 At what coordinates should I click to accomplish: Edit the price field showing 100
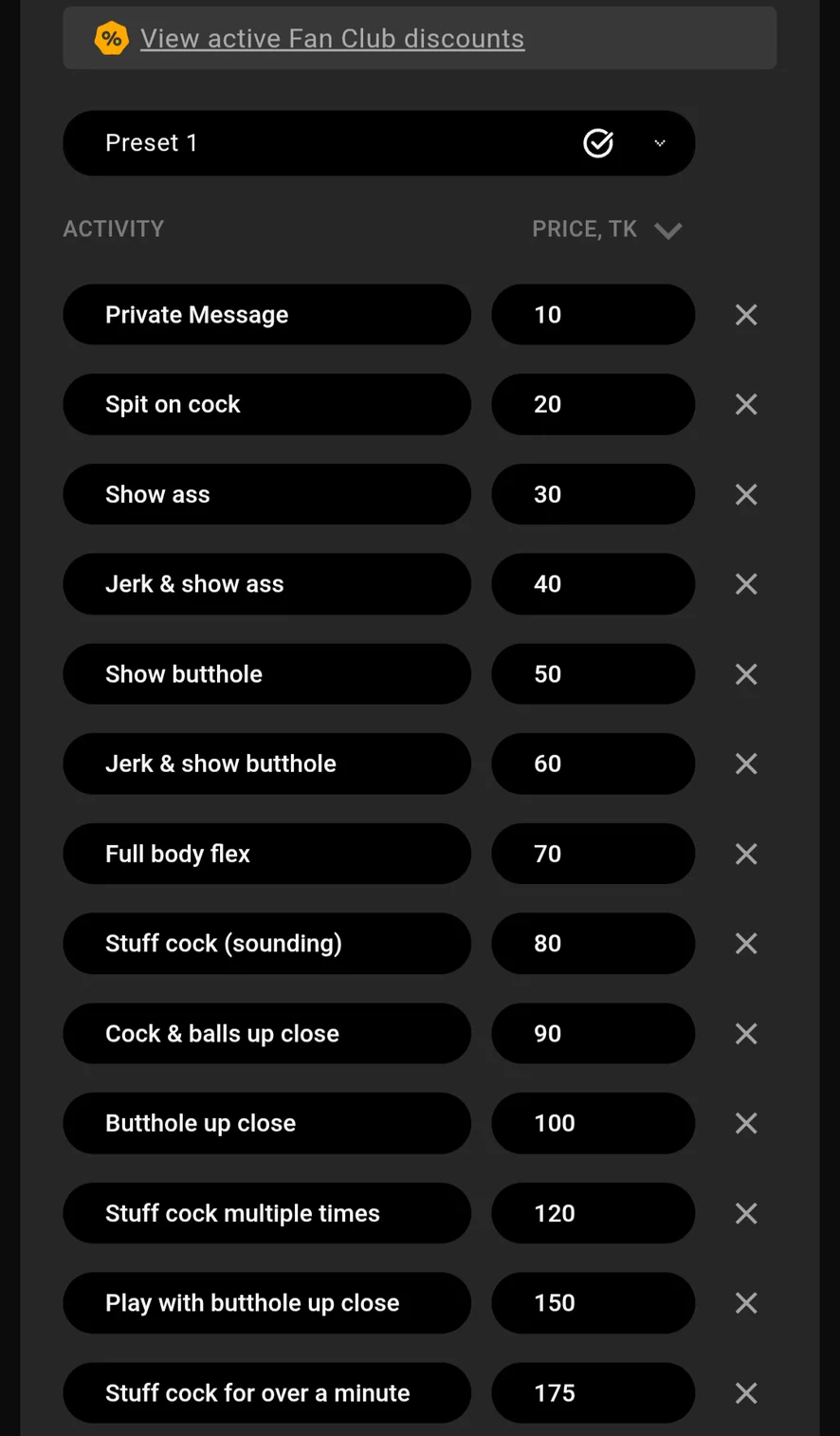click(x=593, y=1123)
